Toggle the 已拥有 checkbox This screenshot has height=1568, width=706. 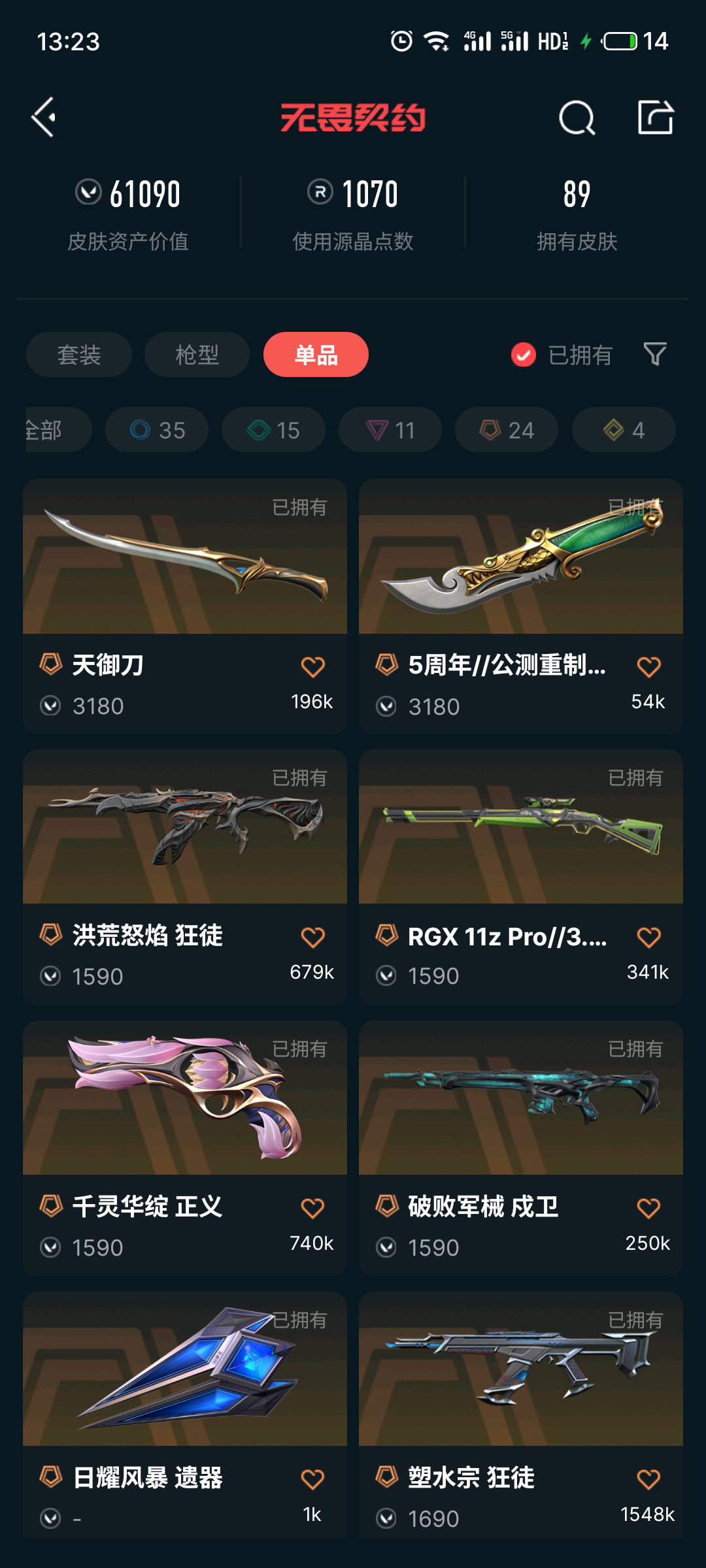click(x=523, y=355)
